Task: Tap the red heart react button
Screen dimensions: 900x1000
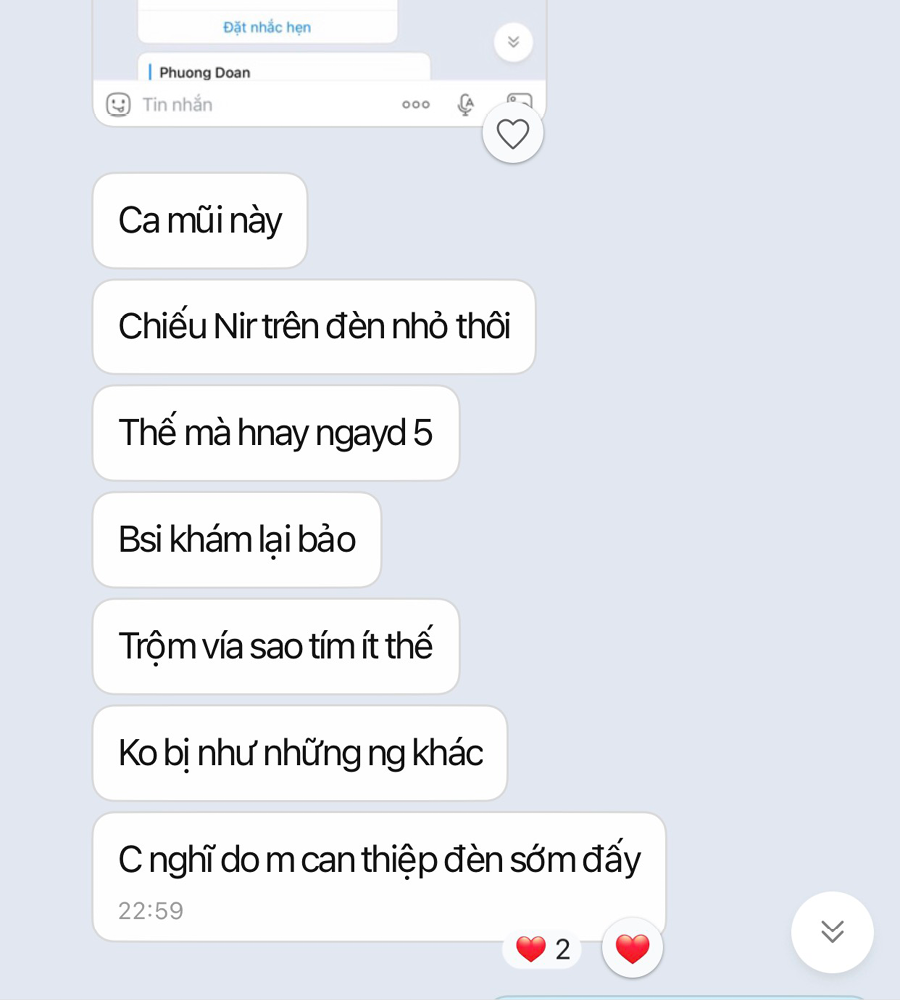Action: (x=632, y=948)
